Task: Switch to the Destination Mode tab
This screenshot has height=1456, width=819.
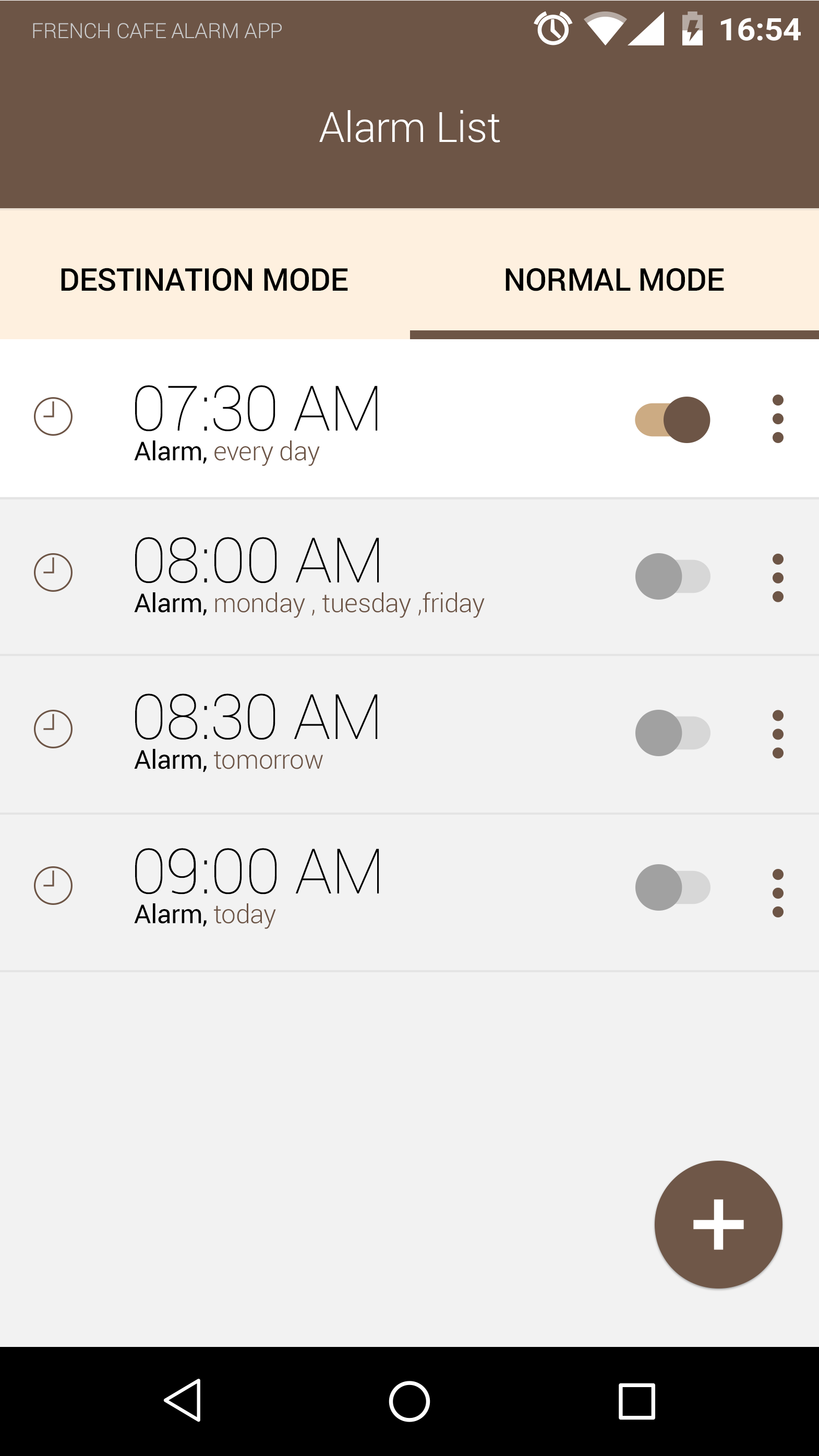Action: tap(204, 280)
